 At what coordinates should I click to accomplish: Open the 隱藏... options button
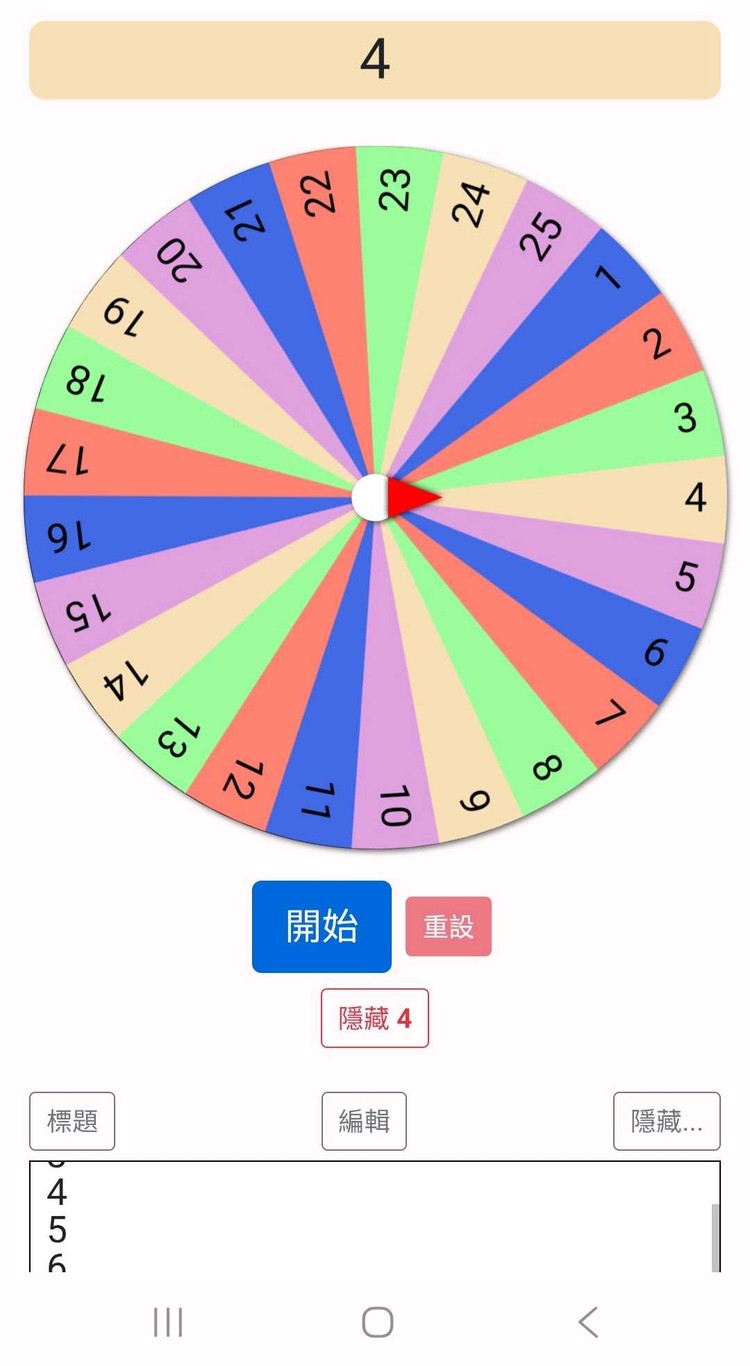coord(666,1121)
